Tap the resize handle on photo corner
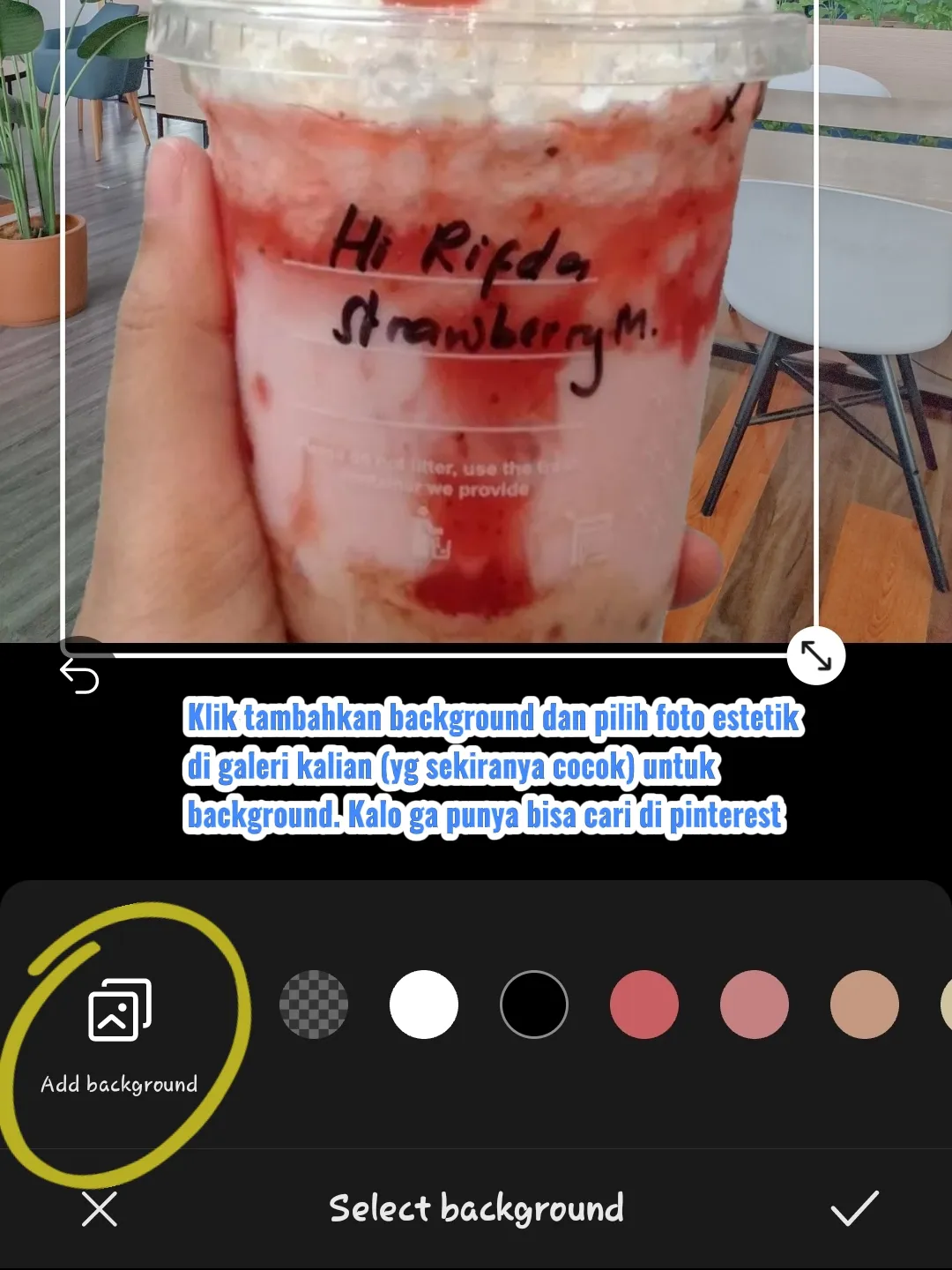952x1270 pixels. point(816,656)
